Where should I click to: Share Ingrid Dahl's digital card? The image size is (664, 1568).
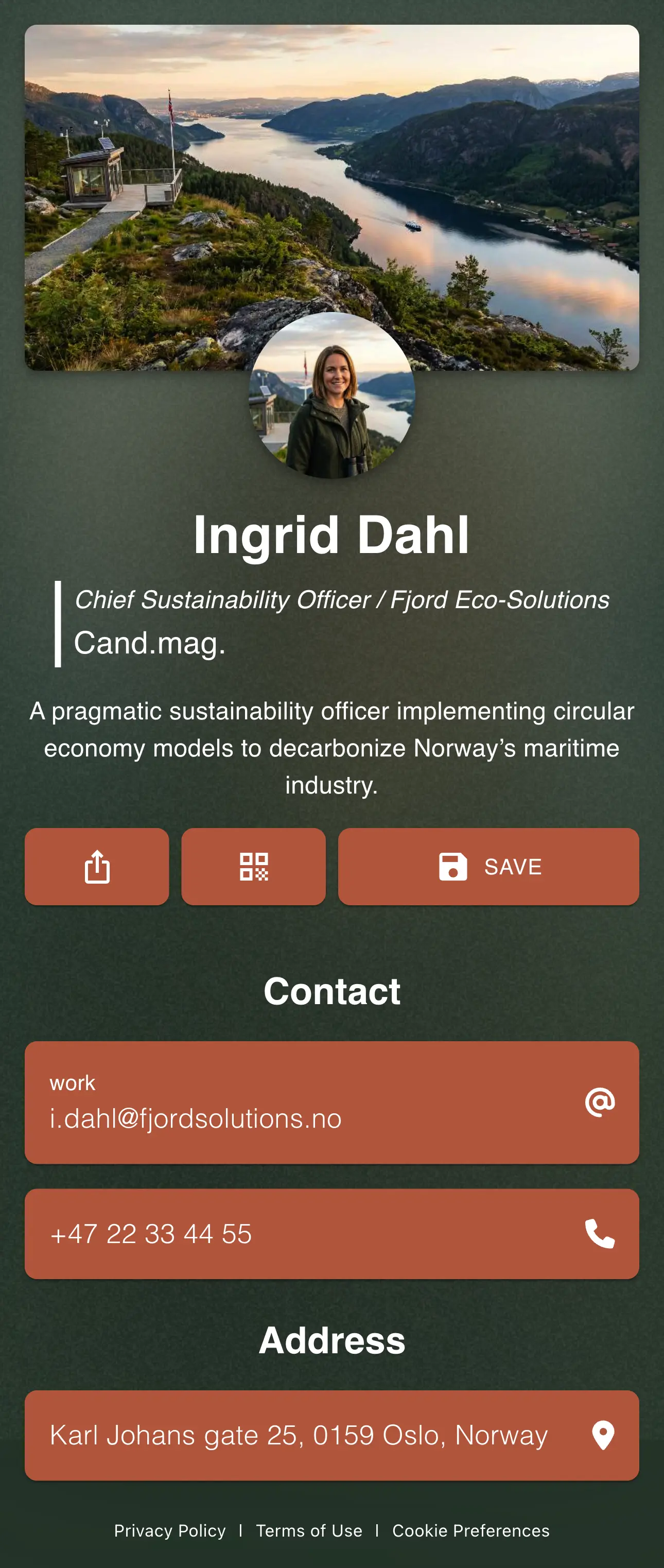click(97, 866)
